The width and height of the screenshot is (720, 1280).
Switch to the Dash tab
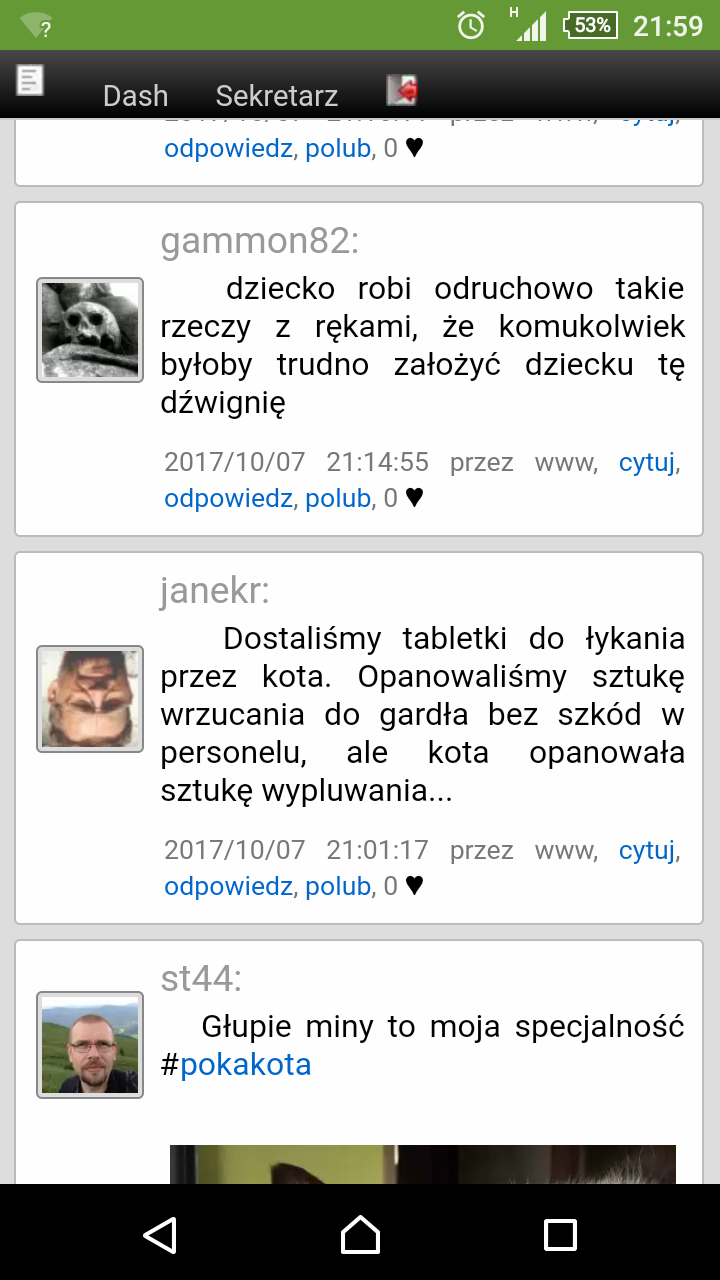tap(135, 96)
